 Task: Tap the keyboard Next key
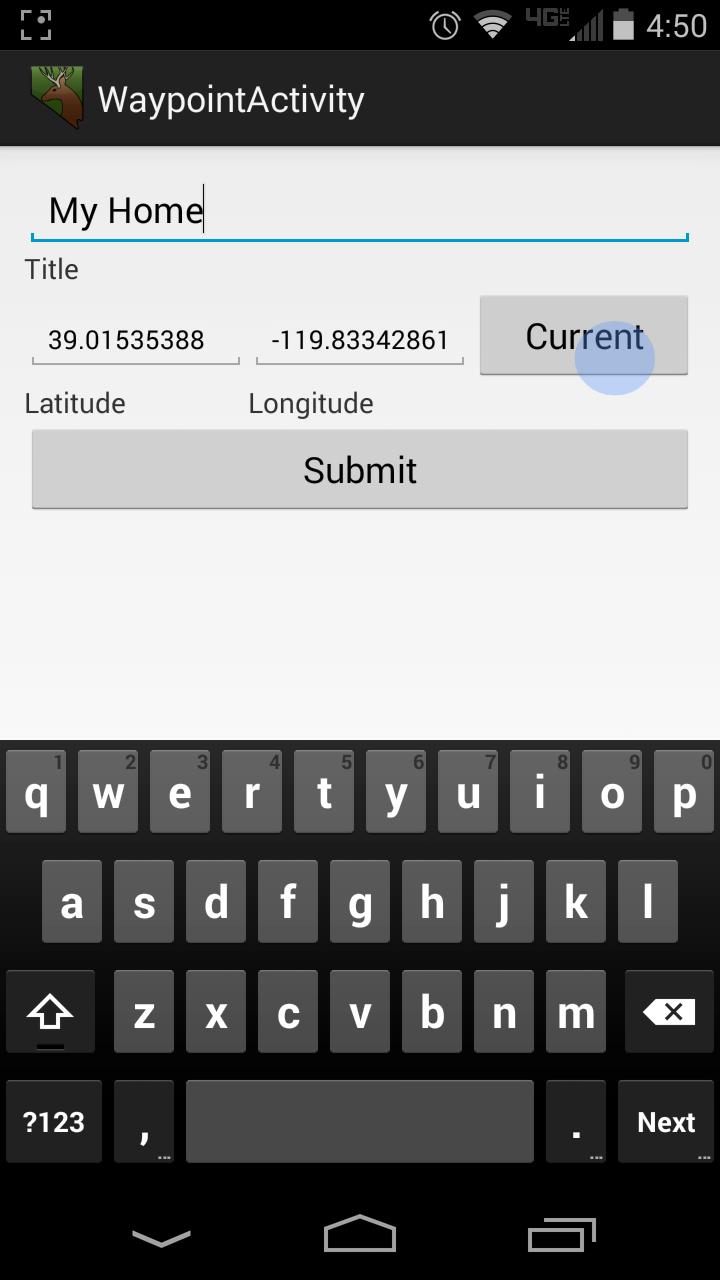pos(666,1122)
